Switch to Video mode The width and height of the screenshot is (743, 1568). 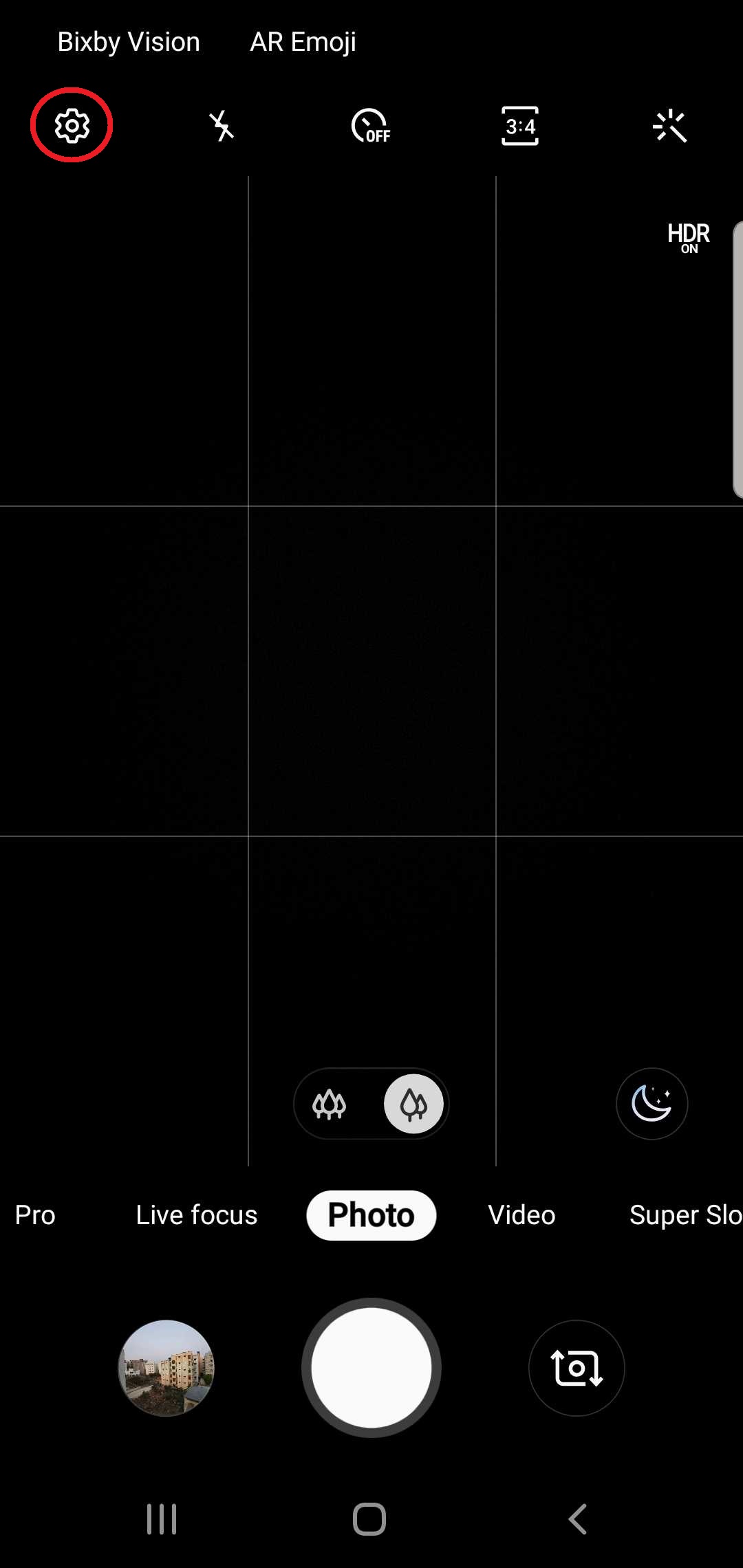(521, 1215)
